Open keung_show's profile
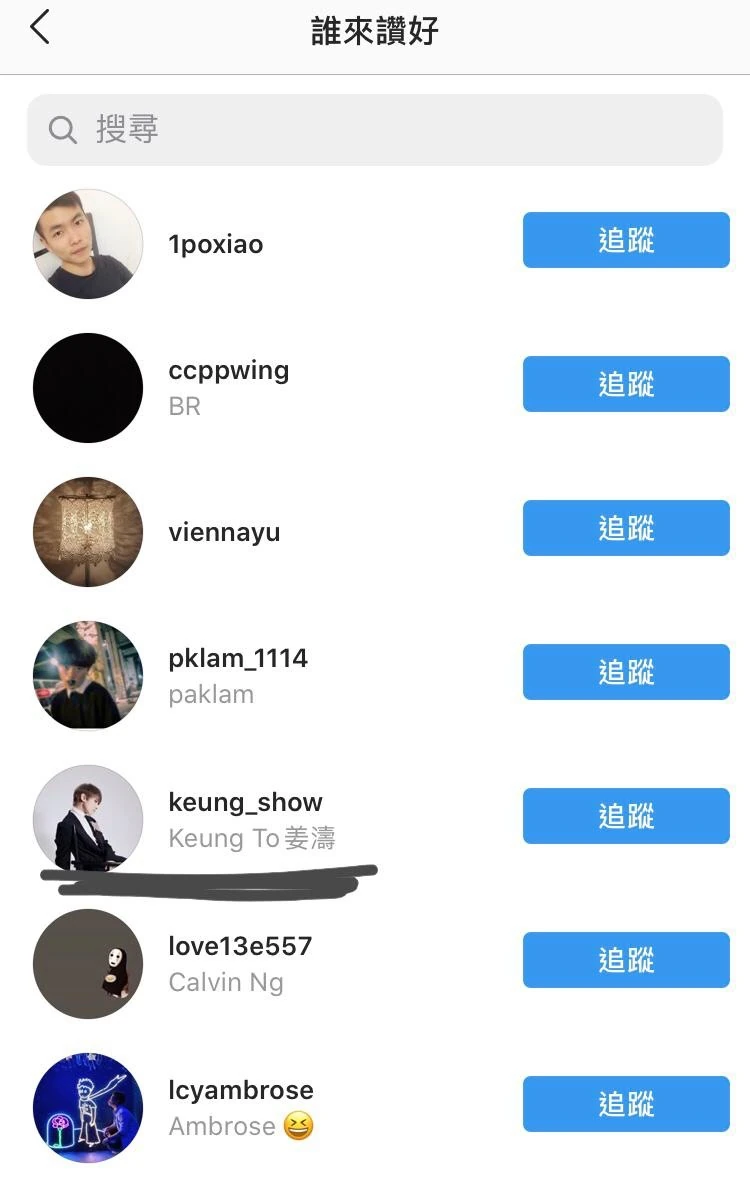750x1184 pixels. 245,803
